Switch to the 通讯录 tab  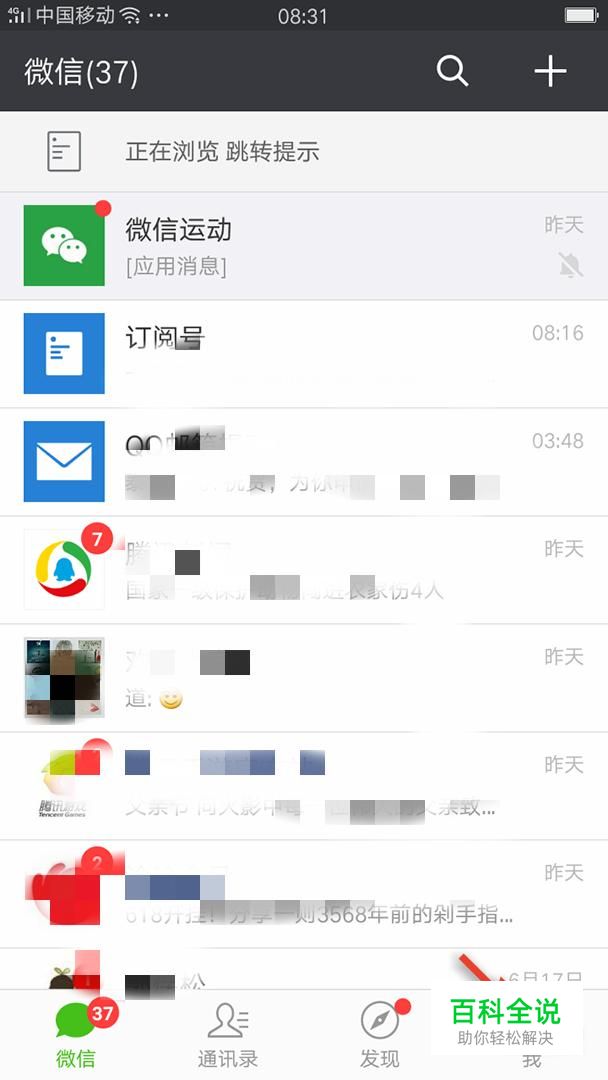[228, 1035]
